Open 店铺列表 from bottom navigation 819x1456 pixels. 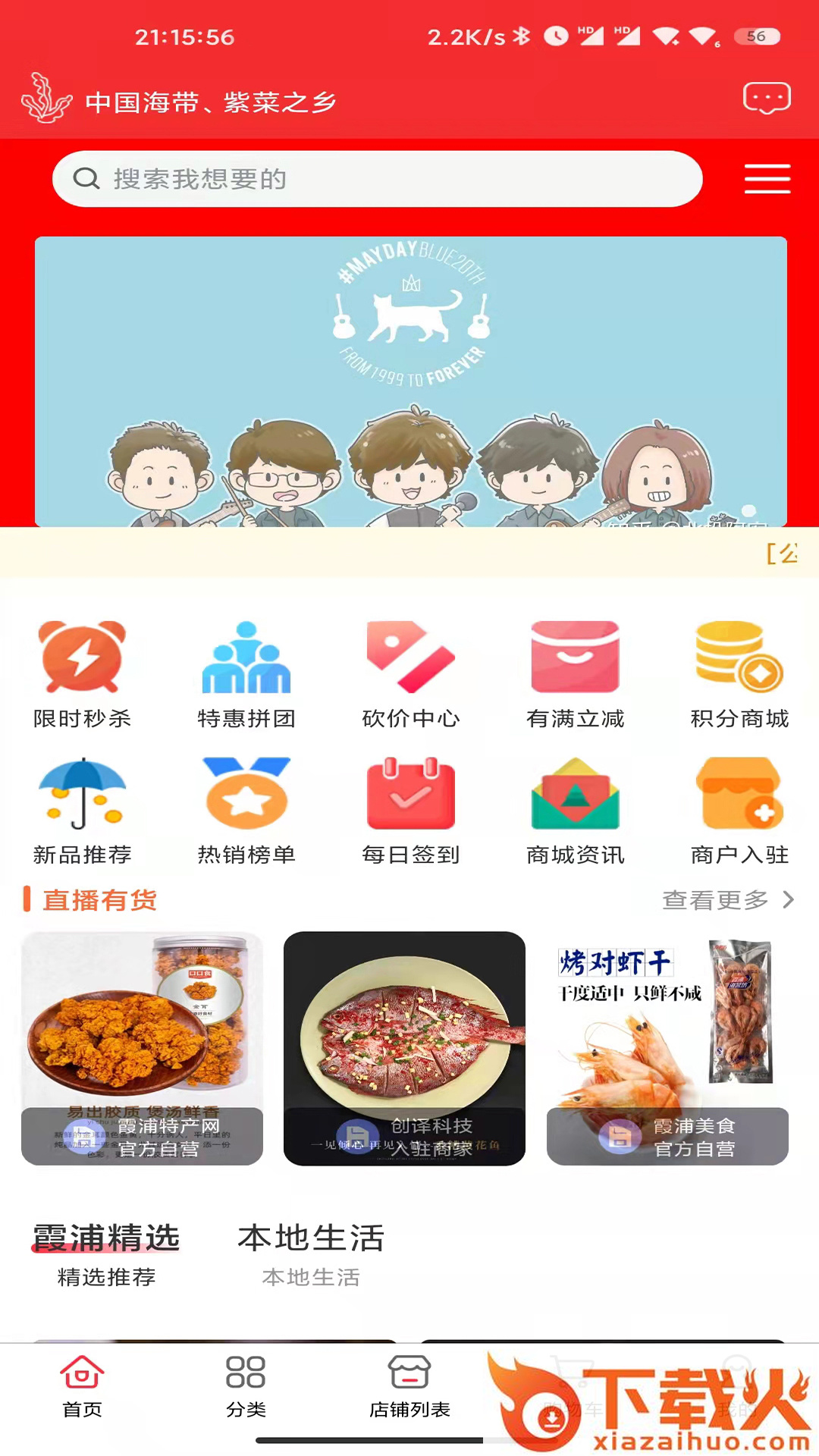(x=409, y=1389)
